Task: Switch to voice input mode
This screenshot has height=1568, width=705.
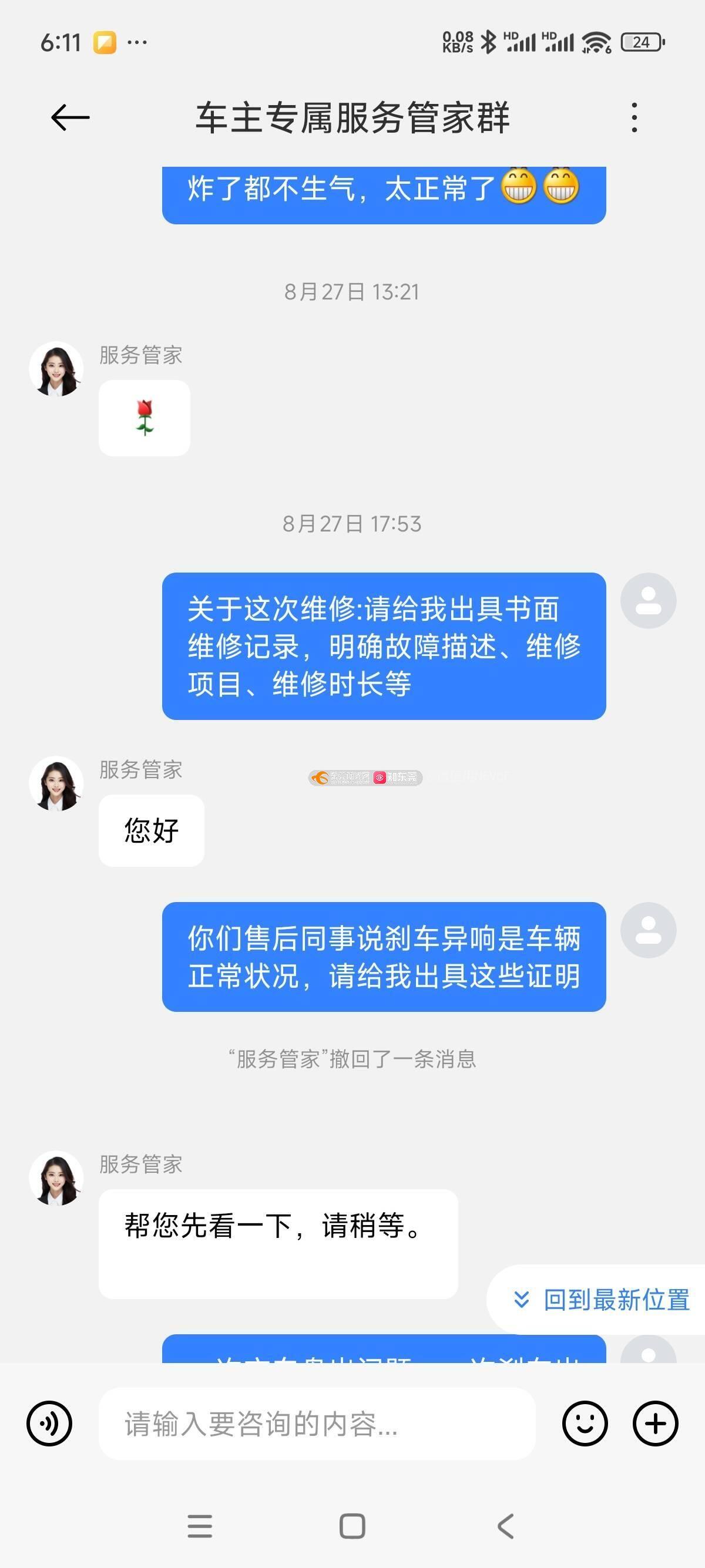Action: [49, 1423]
